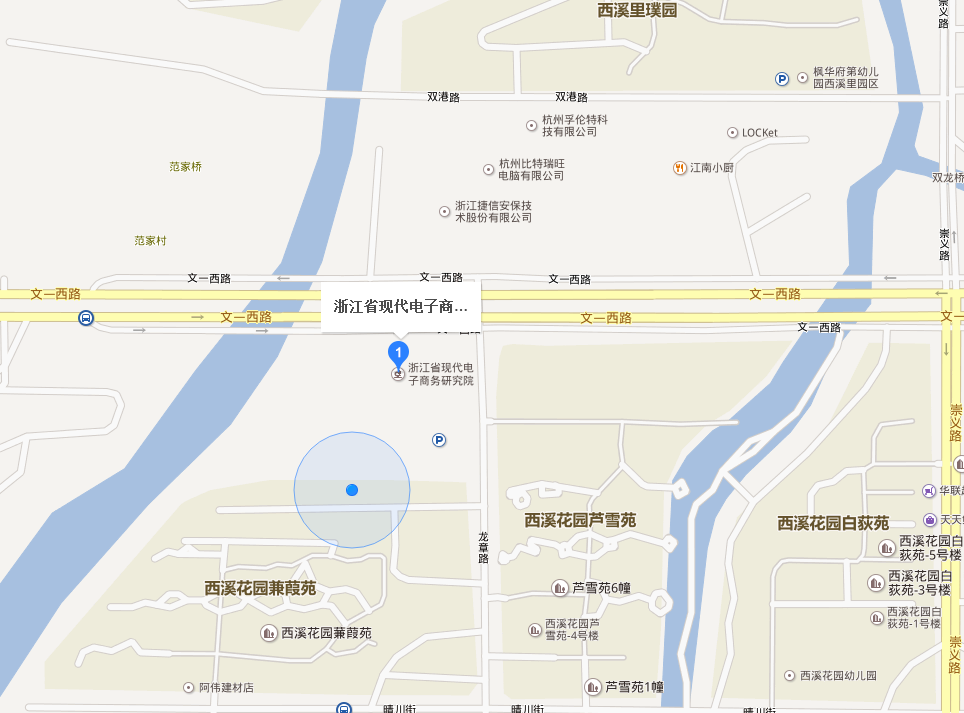Select the parking icon near 龙章路

click(x=438, y=440)
